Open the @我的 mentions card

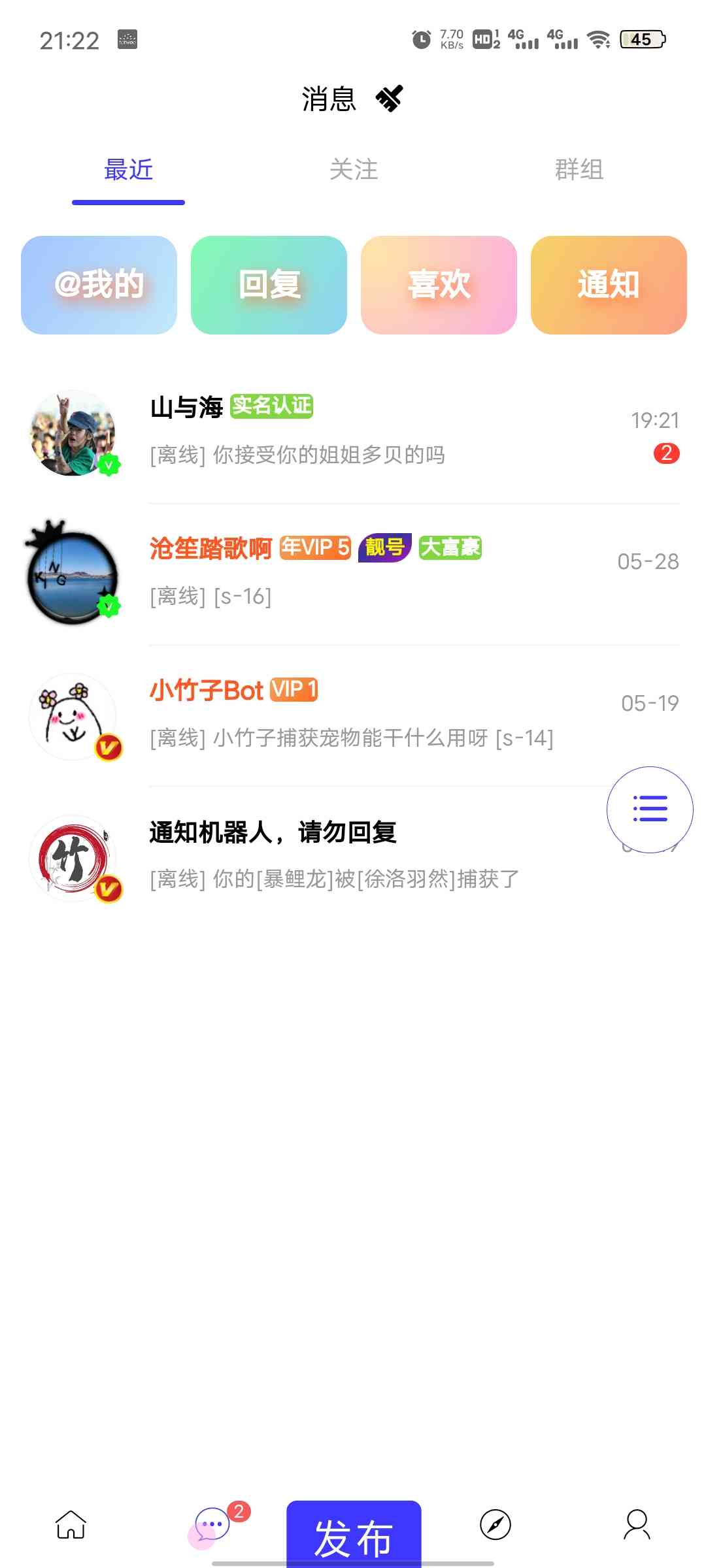99,285
